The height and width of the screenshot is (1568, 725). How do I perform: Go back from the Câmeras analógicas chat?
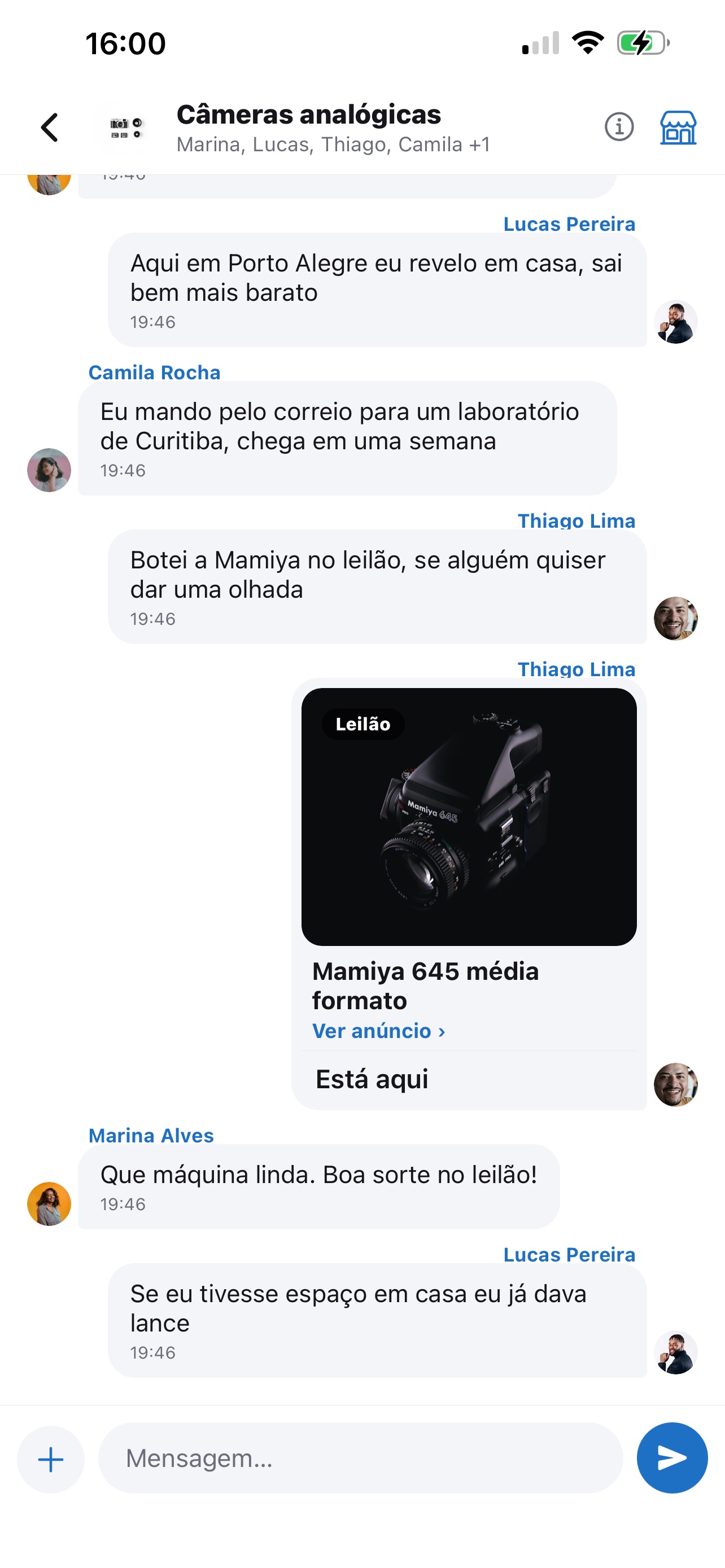click(49, 128)
